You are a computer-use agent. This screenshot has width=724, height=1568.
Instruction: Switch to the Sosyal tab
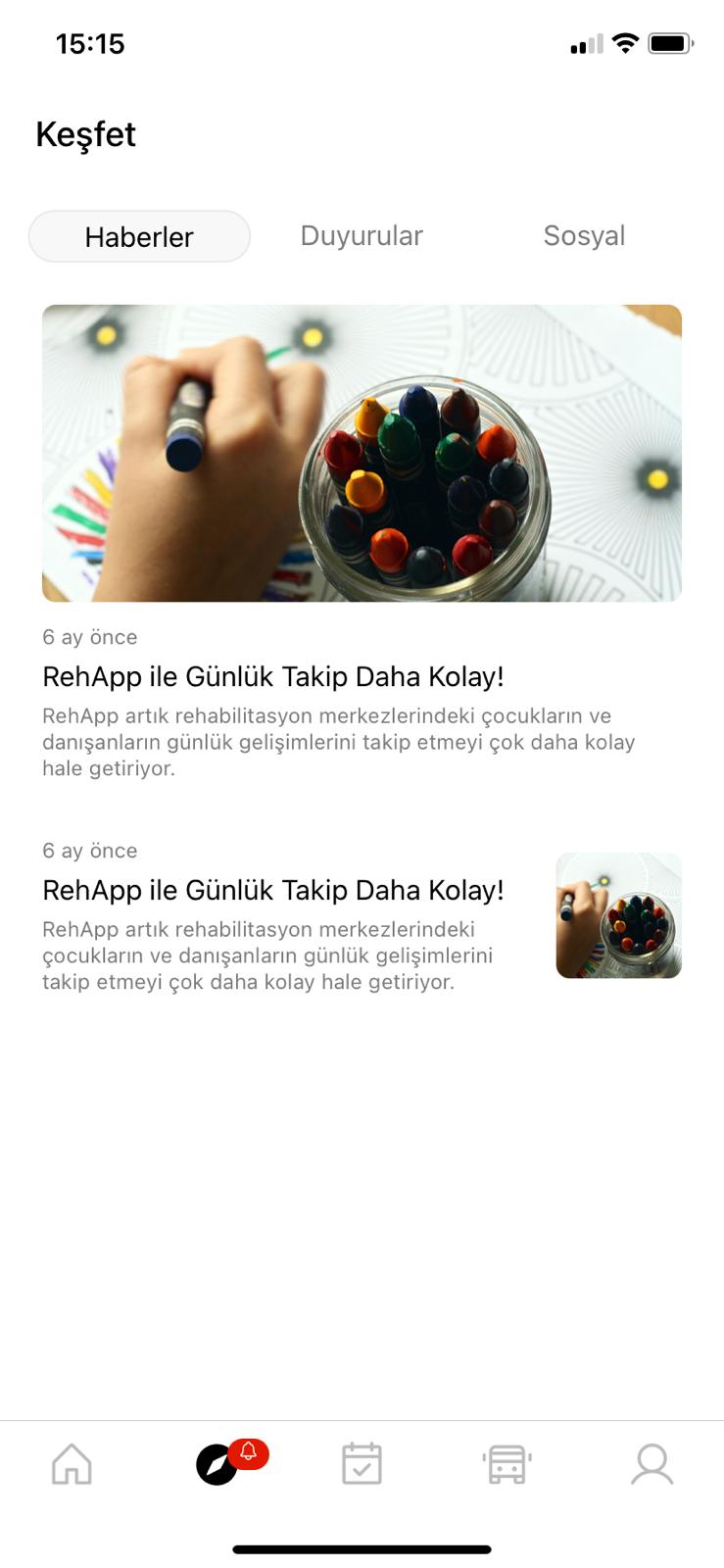click(x=584, y=235)
